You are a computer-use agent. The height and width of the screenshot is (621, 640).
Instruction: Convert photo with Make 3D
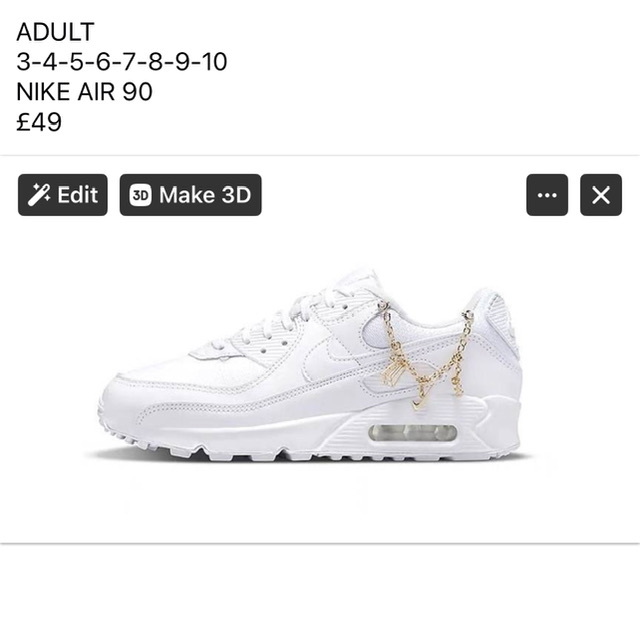[190, 195]
